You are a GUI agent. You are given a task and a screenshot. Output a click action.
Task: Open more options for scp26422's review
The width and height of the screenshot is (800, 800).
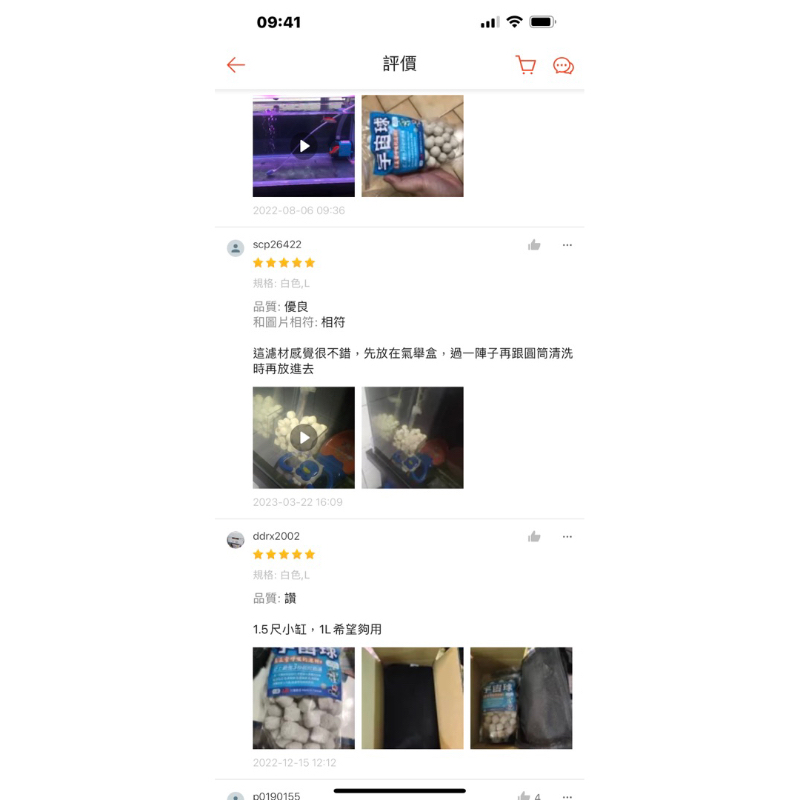(x=567, y=245)
